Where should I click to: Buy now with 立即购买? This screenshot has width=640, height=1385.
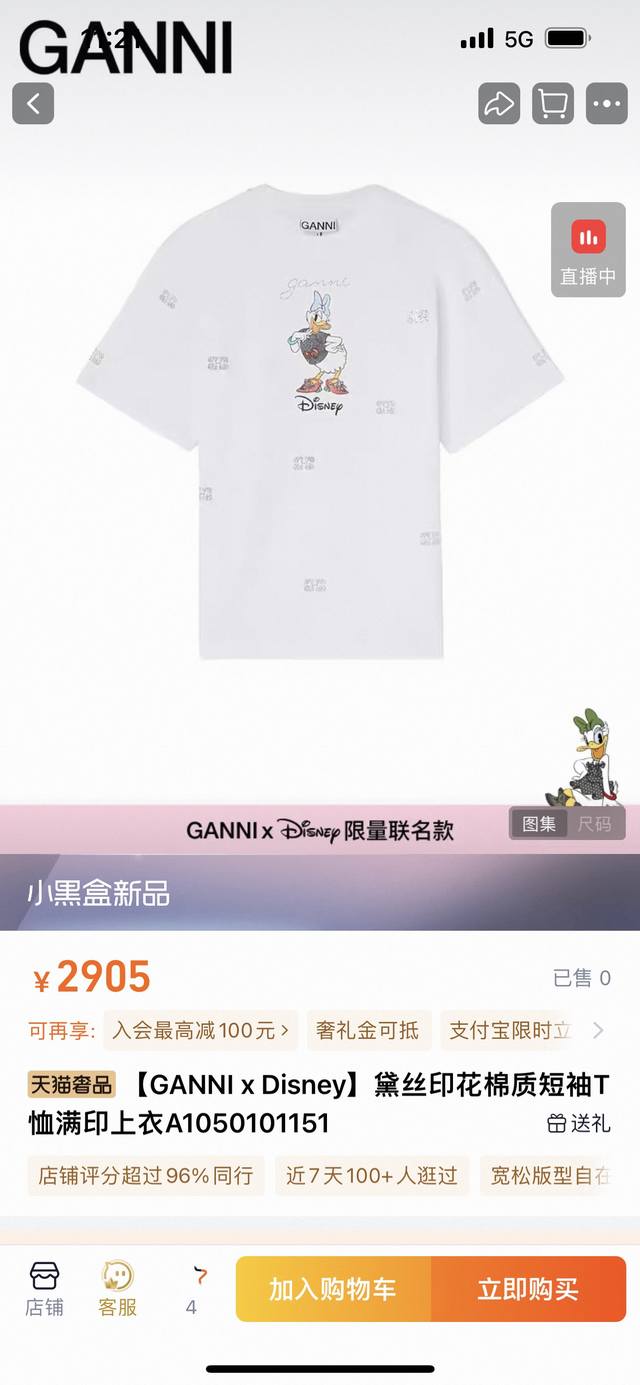tap(528, 1289)
